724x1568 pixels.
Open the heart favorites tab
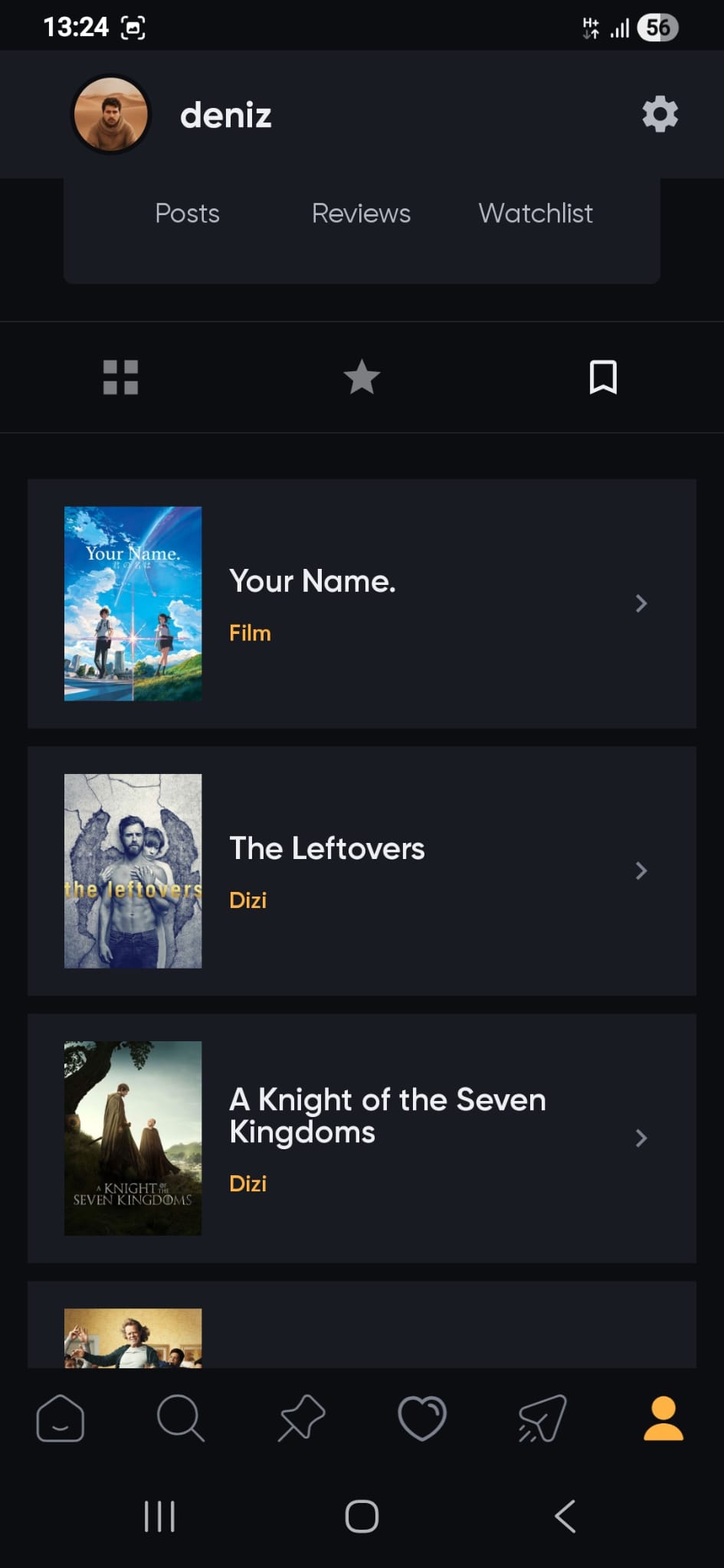pyautogui.click(x=422, y=1419)
